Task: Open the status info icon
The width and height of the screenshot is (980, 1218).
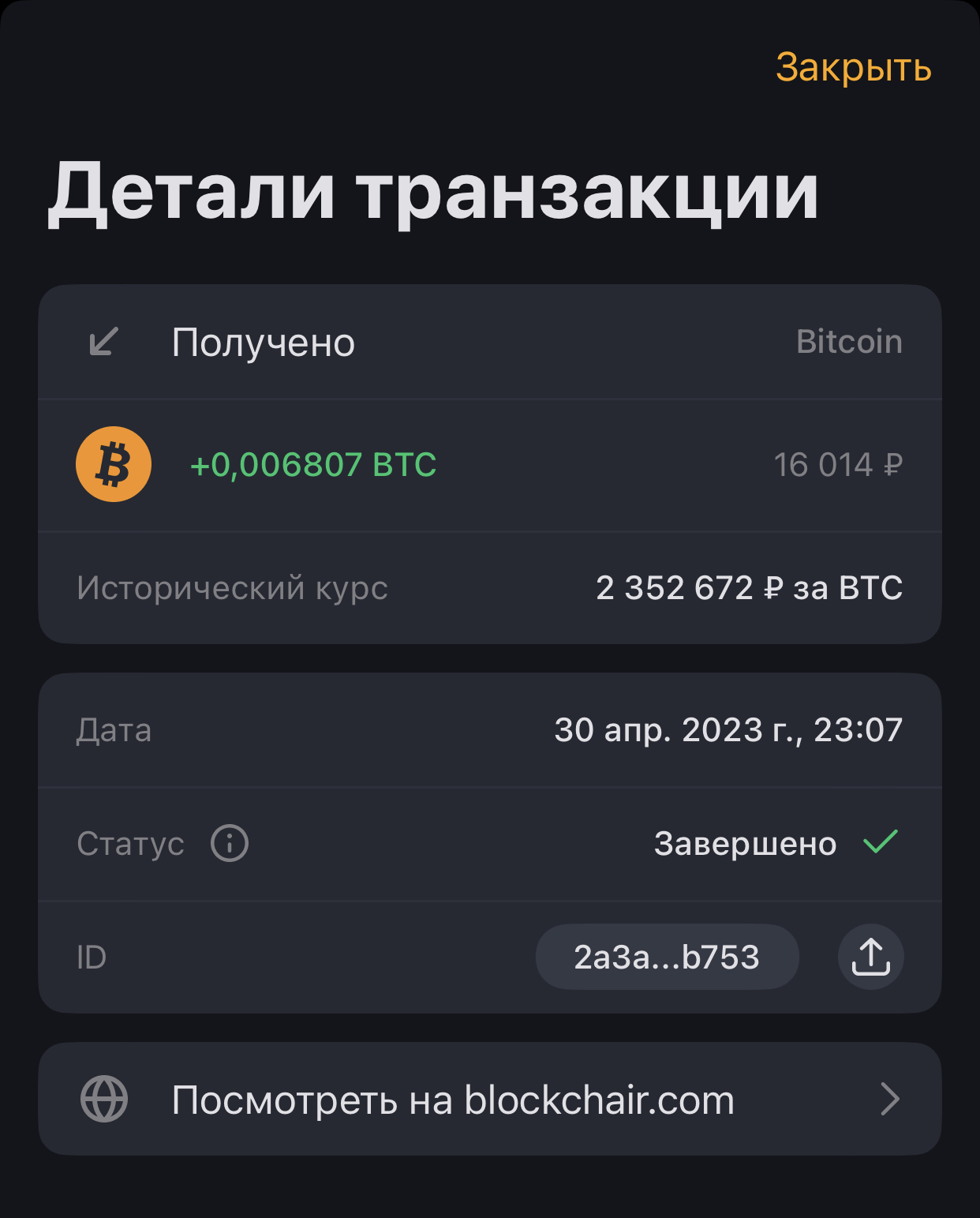Action: coord(230,843)
